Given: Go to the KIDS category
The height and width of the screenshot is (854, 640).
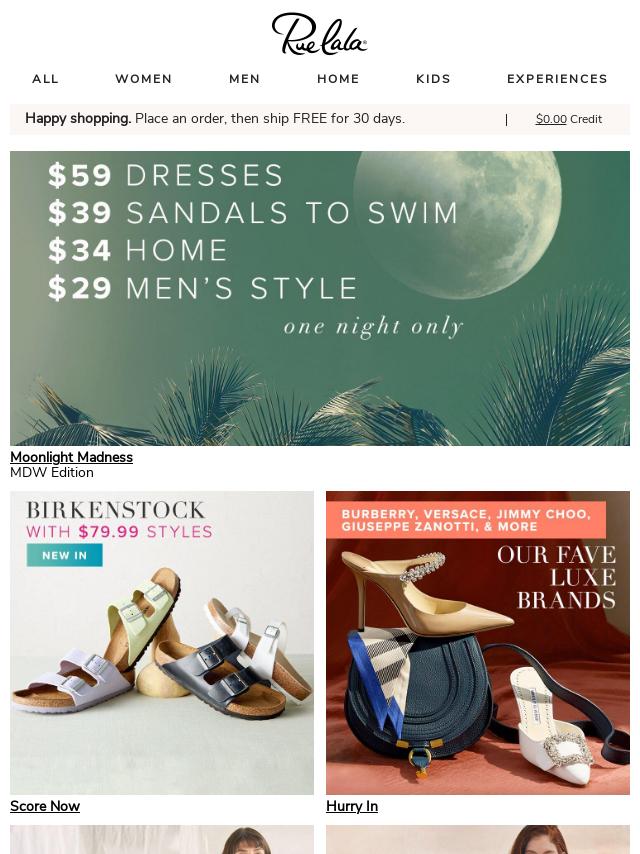Looking at the screenshot, I should [433, 79].
